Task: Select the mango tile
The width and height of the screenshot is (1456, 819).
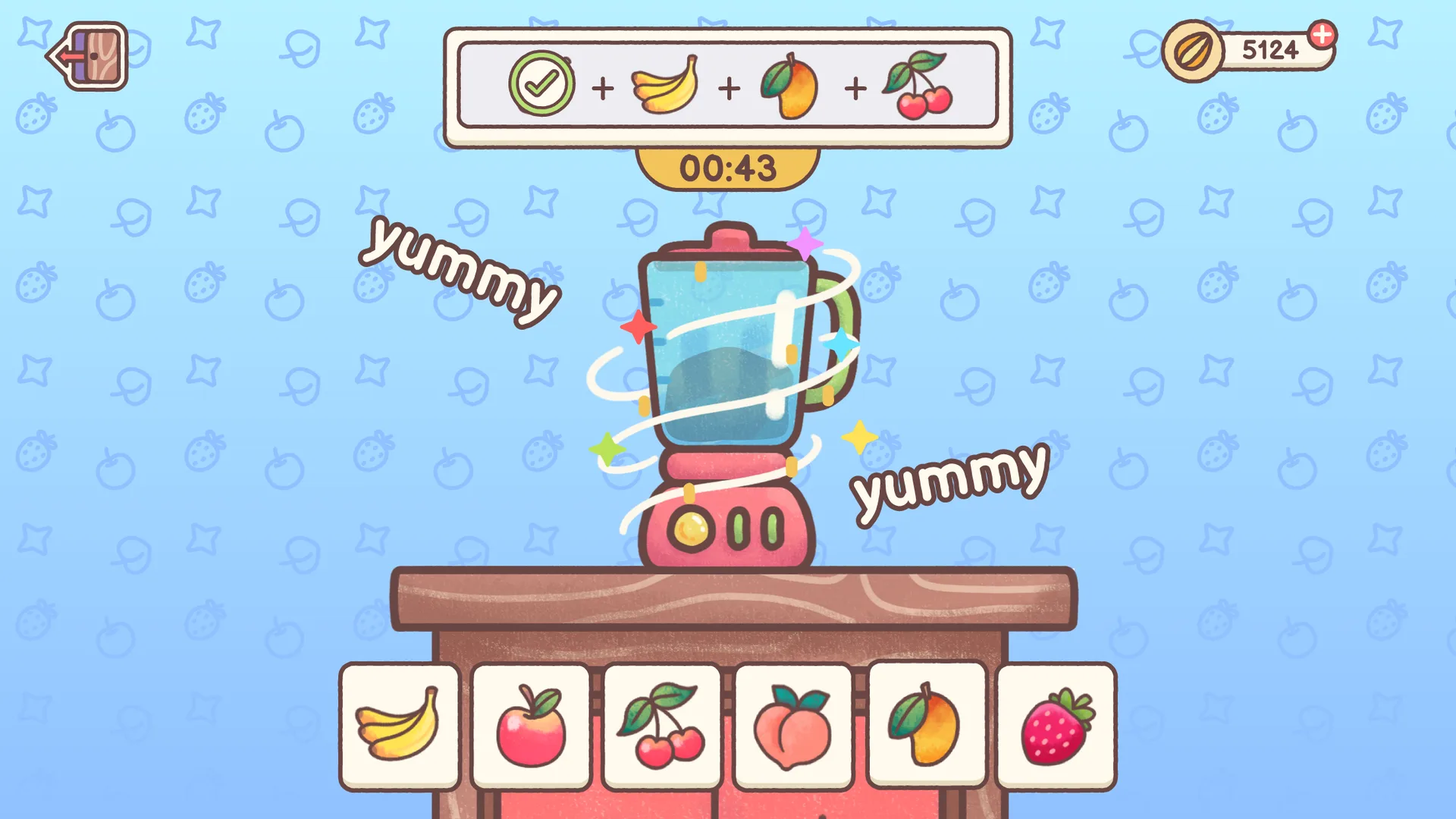Action: (x=926, y=726)
